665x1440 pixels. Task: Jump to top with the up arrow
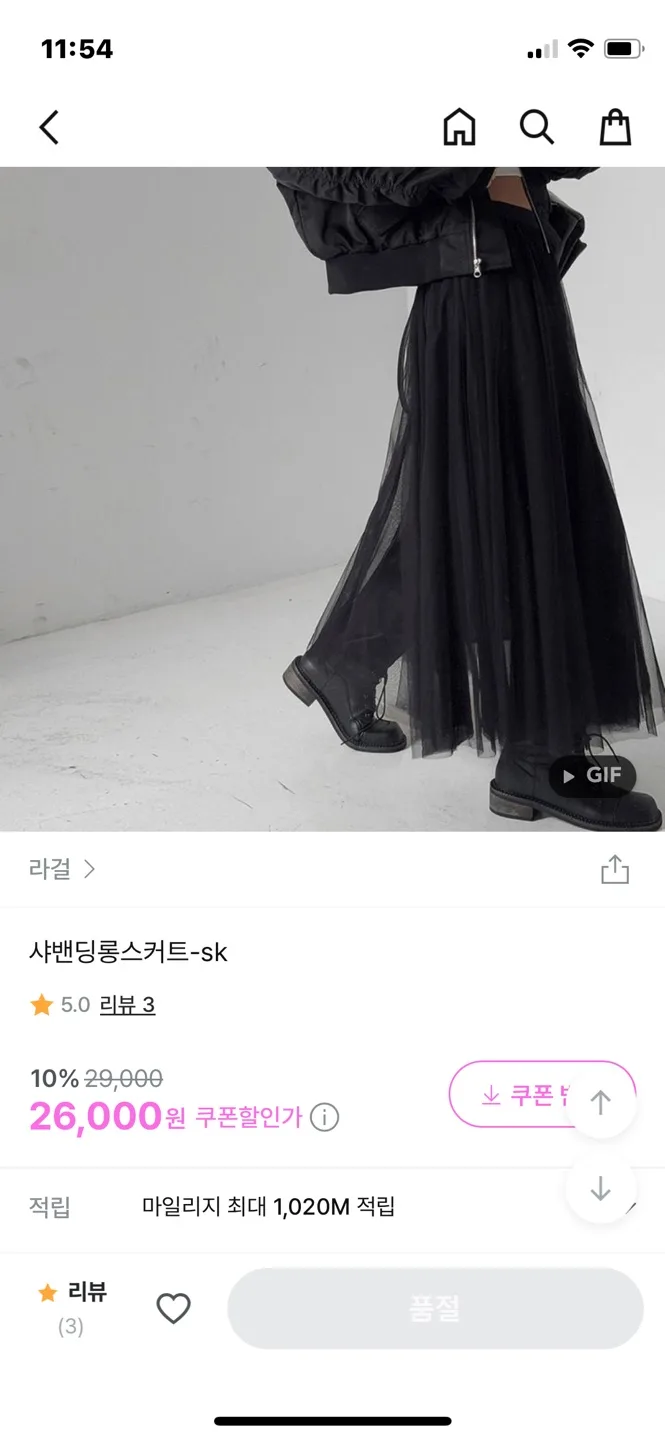coord(600,1103)
